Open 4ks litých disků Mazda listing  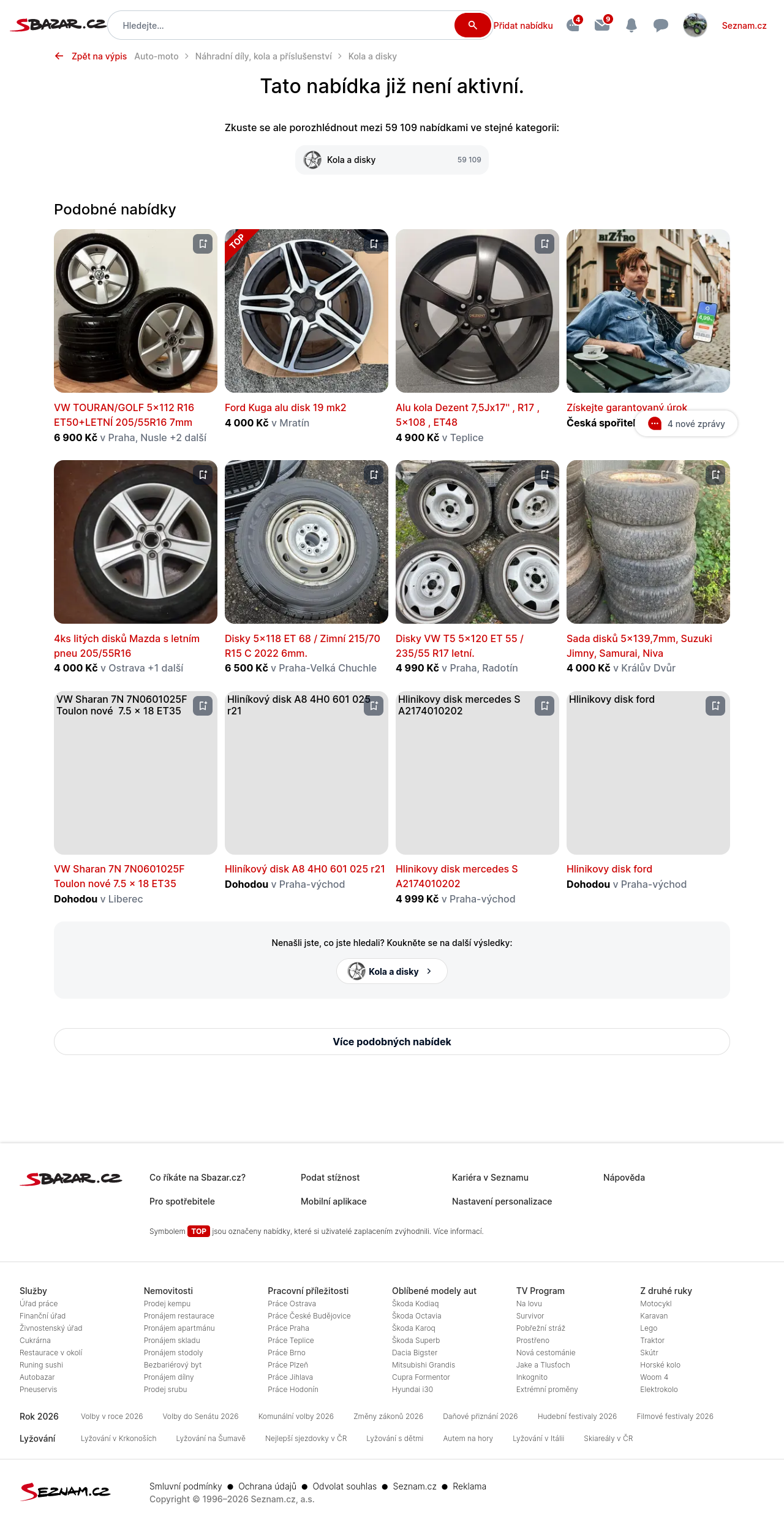[127, 646]
